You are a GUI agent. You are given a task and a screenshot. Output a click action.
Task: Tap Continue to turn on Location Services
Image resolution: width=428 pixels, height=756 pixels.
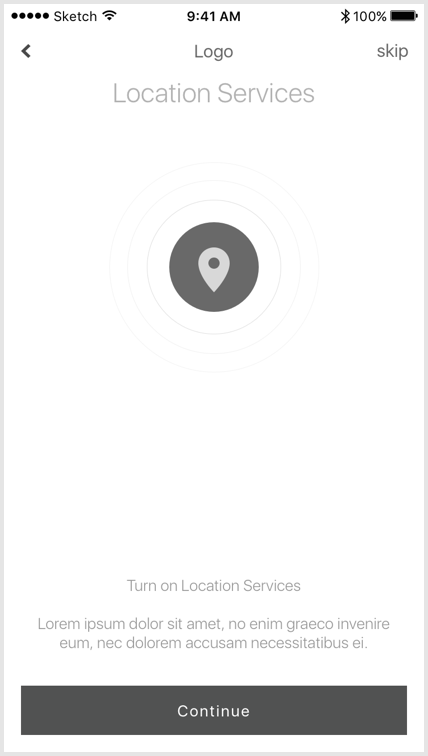pos(214,710)
